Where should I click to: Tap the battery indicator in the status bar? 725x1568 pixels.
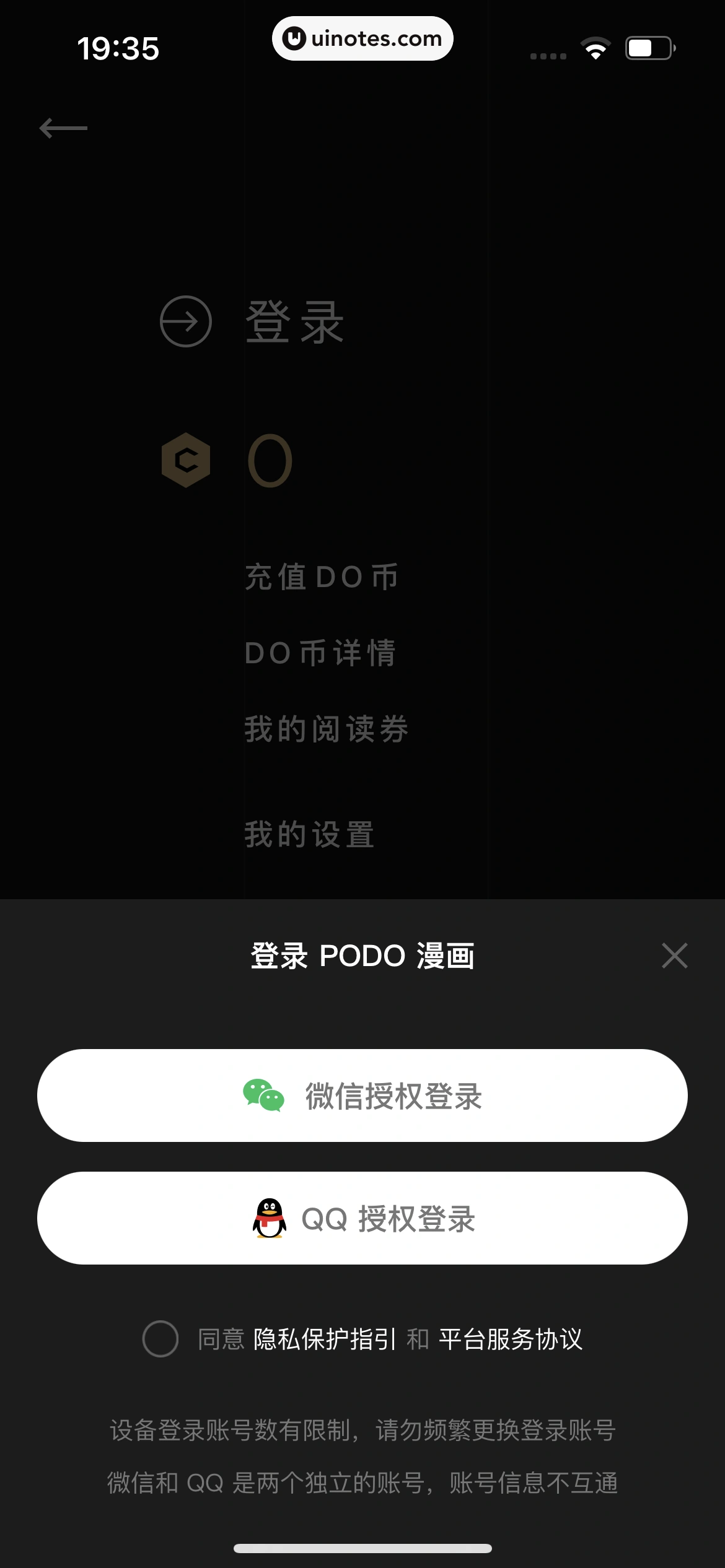point(649,48)
